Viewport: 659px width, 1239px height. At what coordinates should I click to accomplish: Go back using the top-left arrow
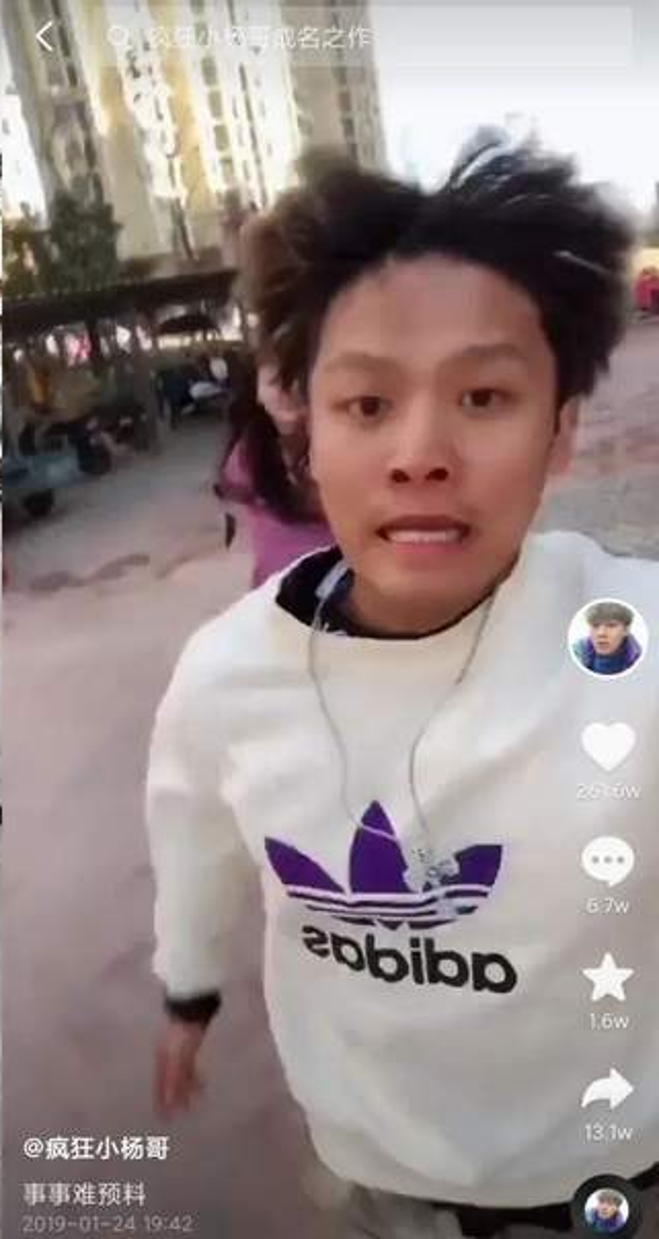pyautogui.click(x=43, y=37)
